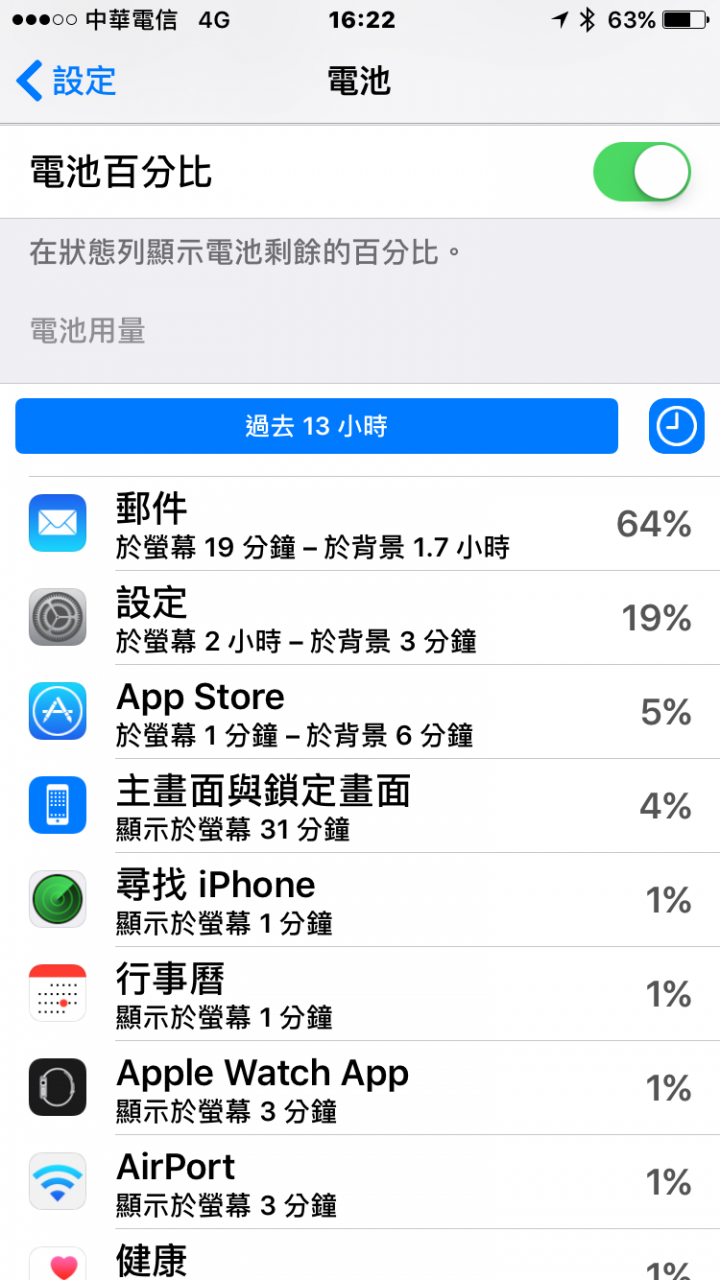Select the 健康 usage row
Viewport: 720px width, 1280px height.
(x=360, y=1260)
